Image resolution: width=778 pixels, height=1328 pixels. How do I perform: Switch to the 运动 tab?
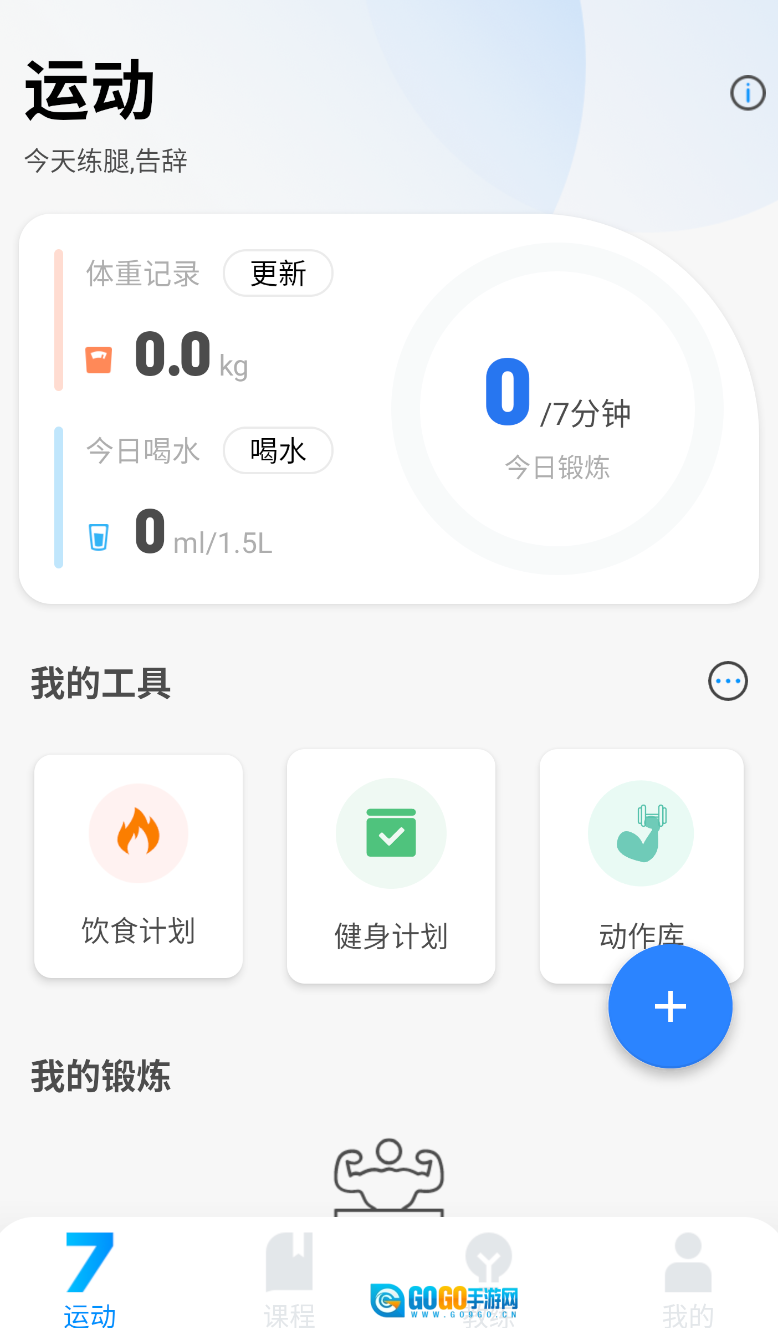click(x=90, y=1280)
